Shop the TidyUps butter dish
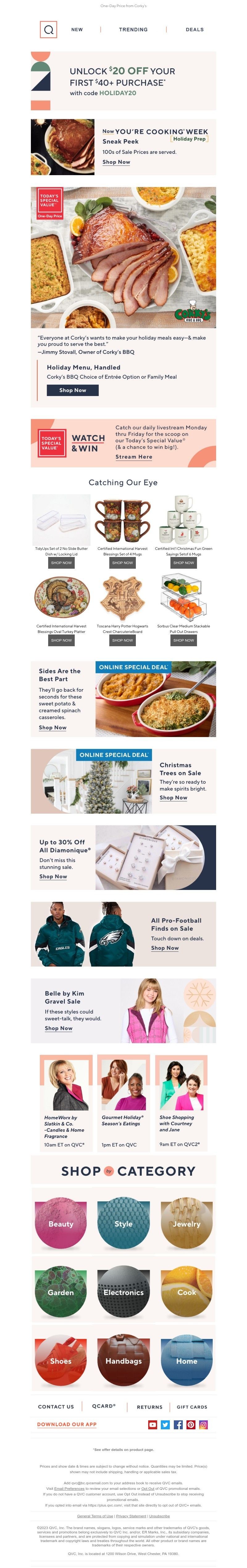Viewport: 247px width, 1568px height. 61,563
